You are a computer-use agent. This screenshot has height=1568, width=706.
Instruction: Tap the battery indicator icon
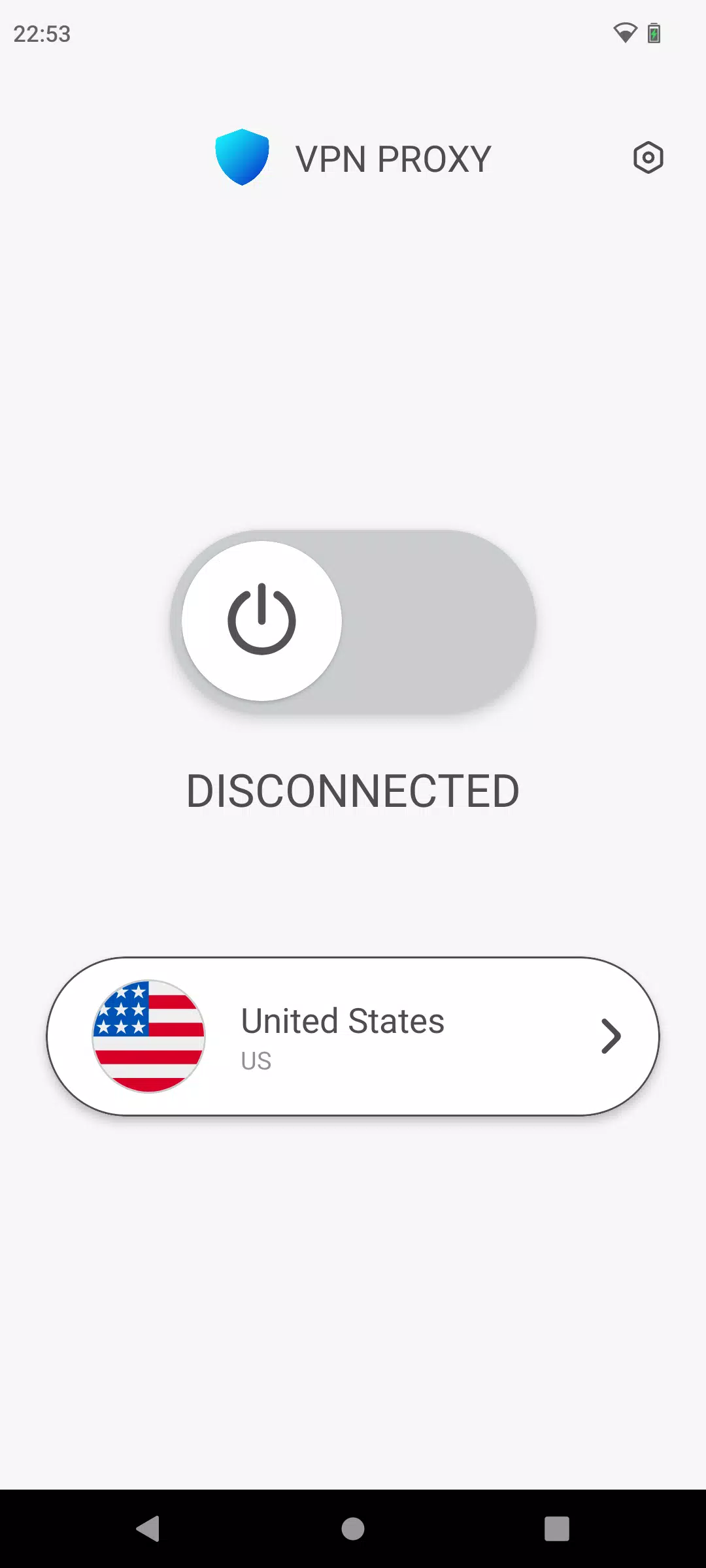point(654,33)
